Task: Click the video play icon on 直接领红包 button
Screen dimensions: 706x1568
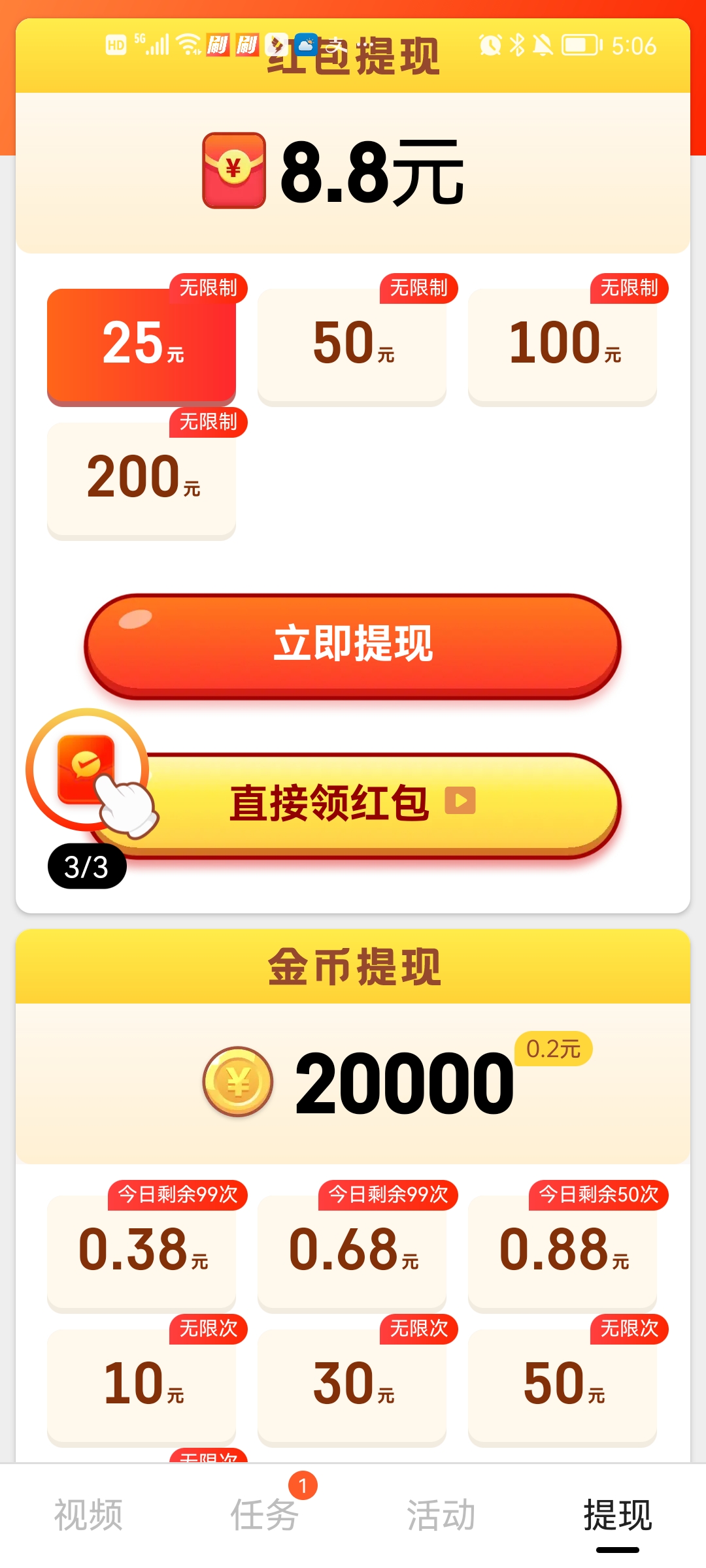Action: point(462,805)
